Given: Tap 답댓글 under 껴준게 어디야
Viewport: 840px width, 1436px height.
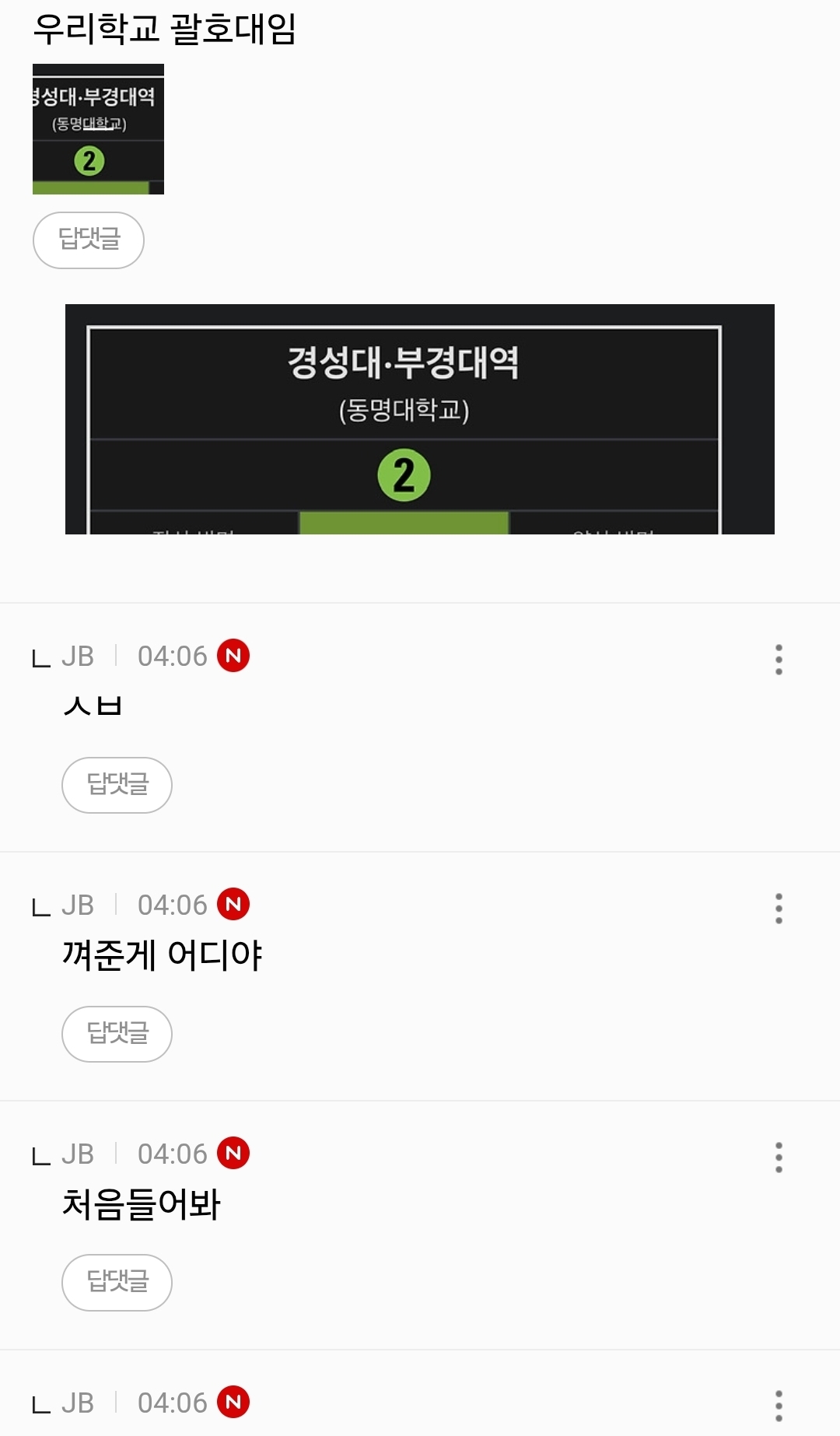Looking at the screenshot, I should coord(117,1034).
